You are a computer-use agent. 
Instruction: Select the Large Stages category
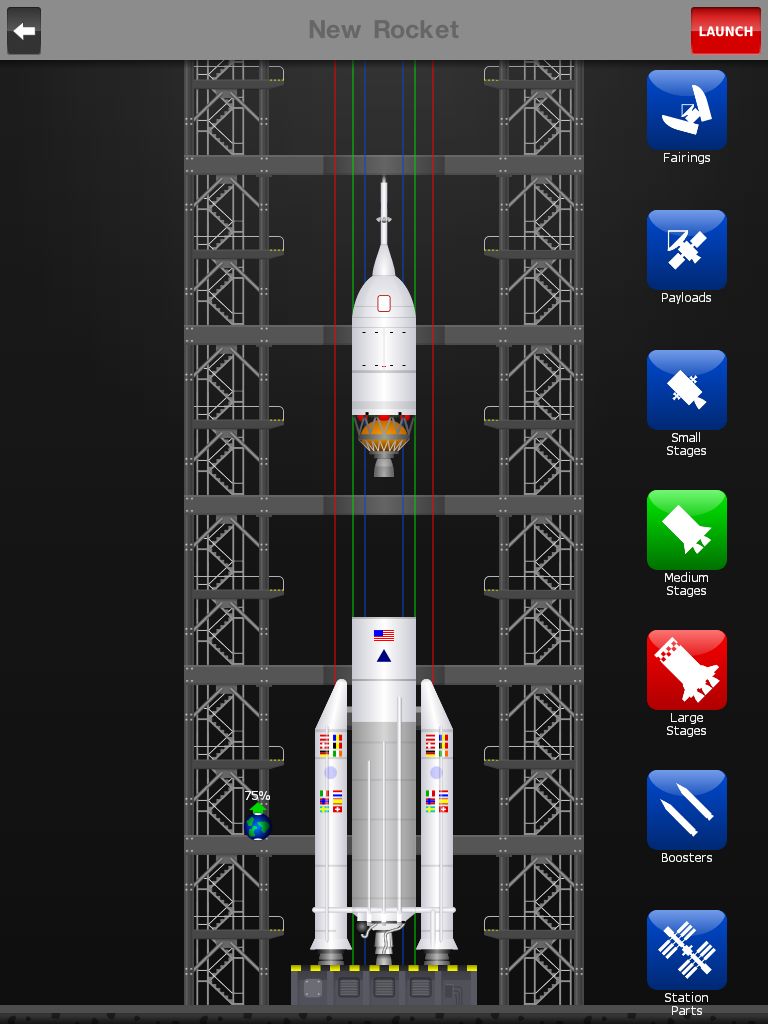pos(686,669)
